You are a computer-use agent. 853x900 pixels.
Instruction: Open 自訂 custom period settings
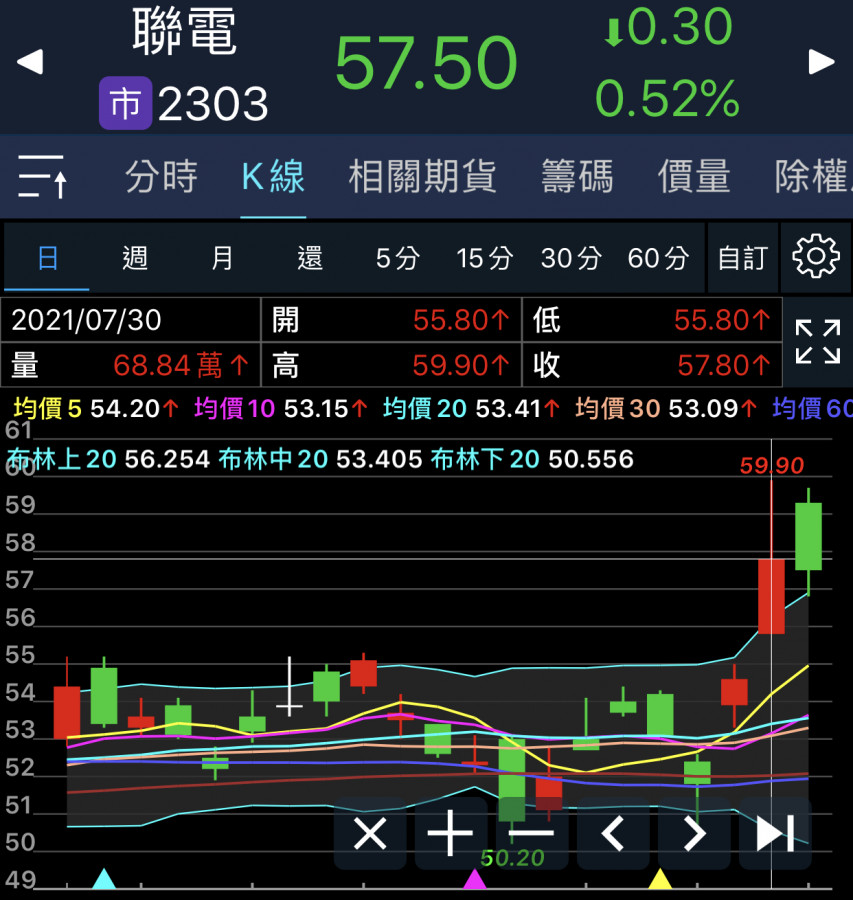coord(742,258)
